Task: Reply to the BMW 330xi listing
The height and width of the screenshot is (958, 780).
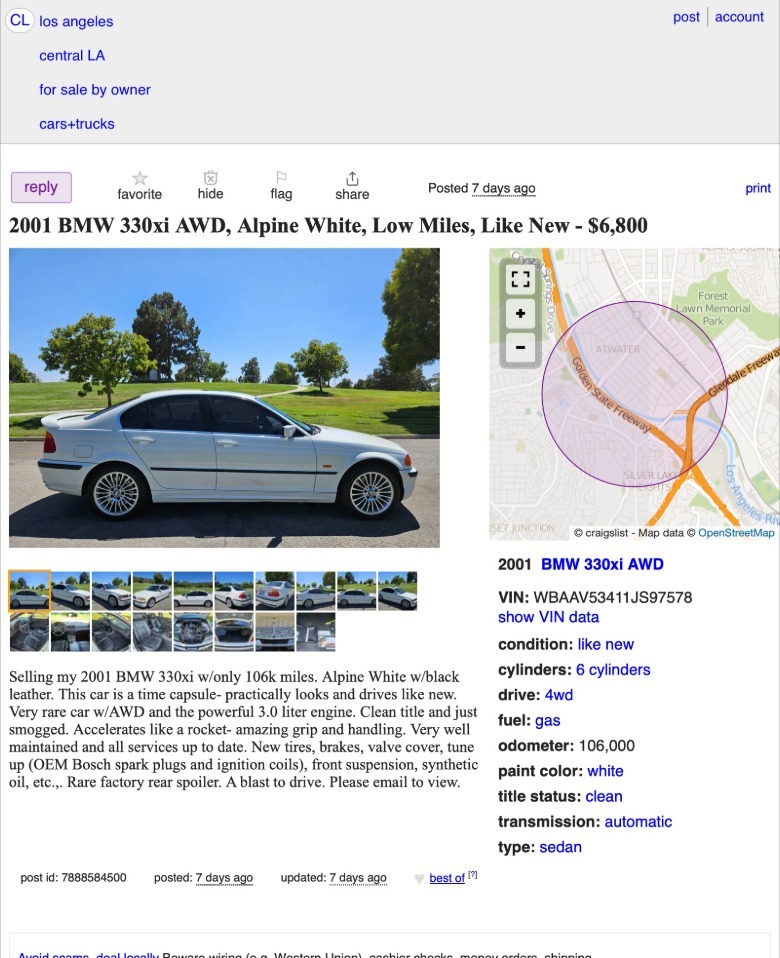Action: click(x=41, y=187)
